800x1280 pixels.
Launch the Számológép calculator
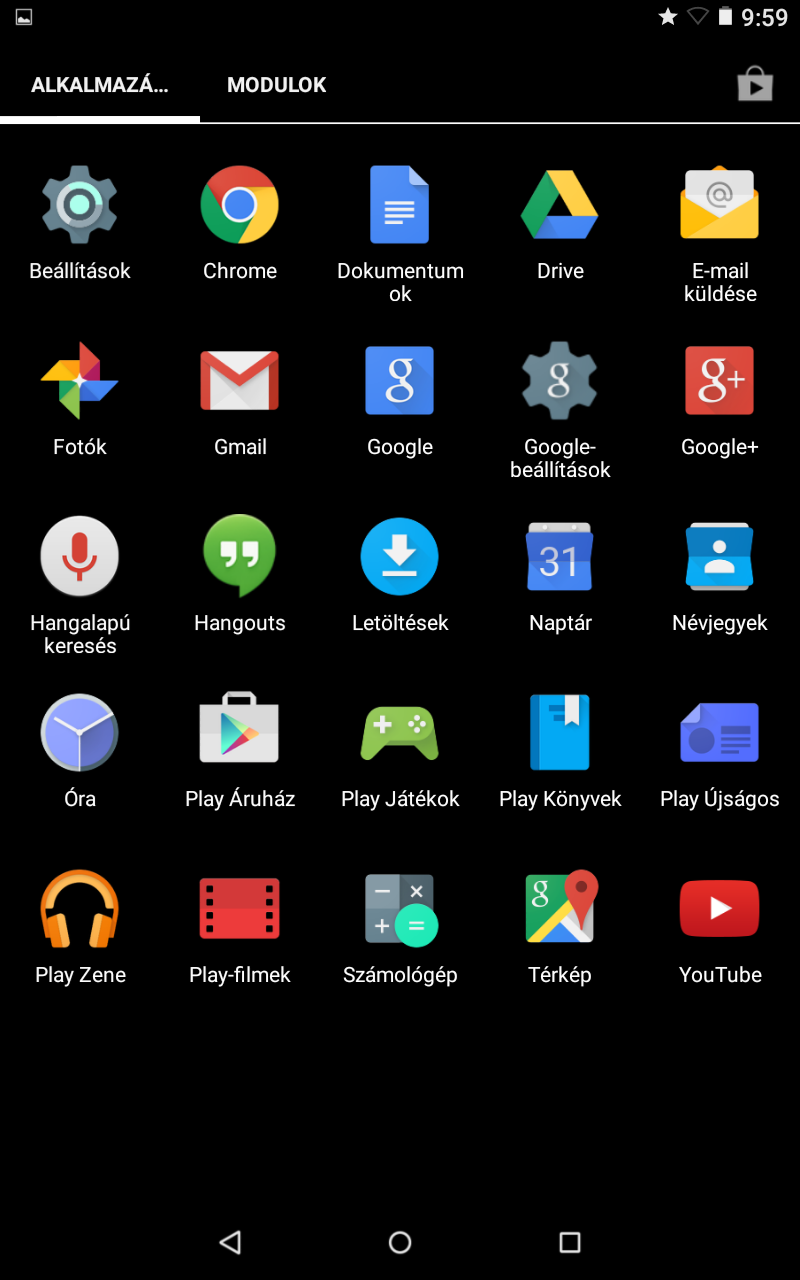(400, 909)
